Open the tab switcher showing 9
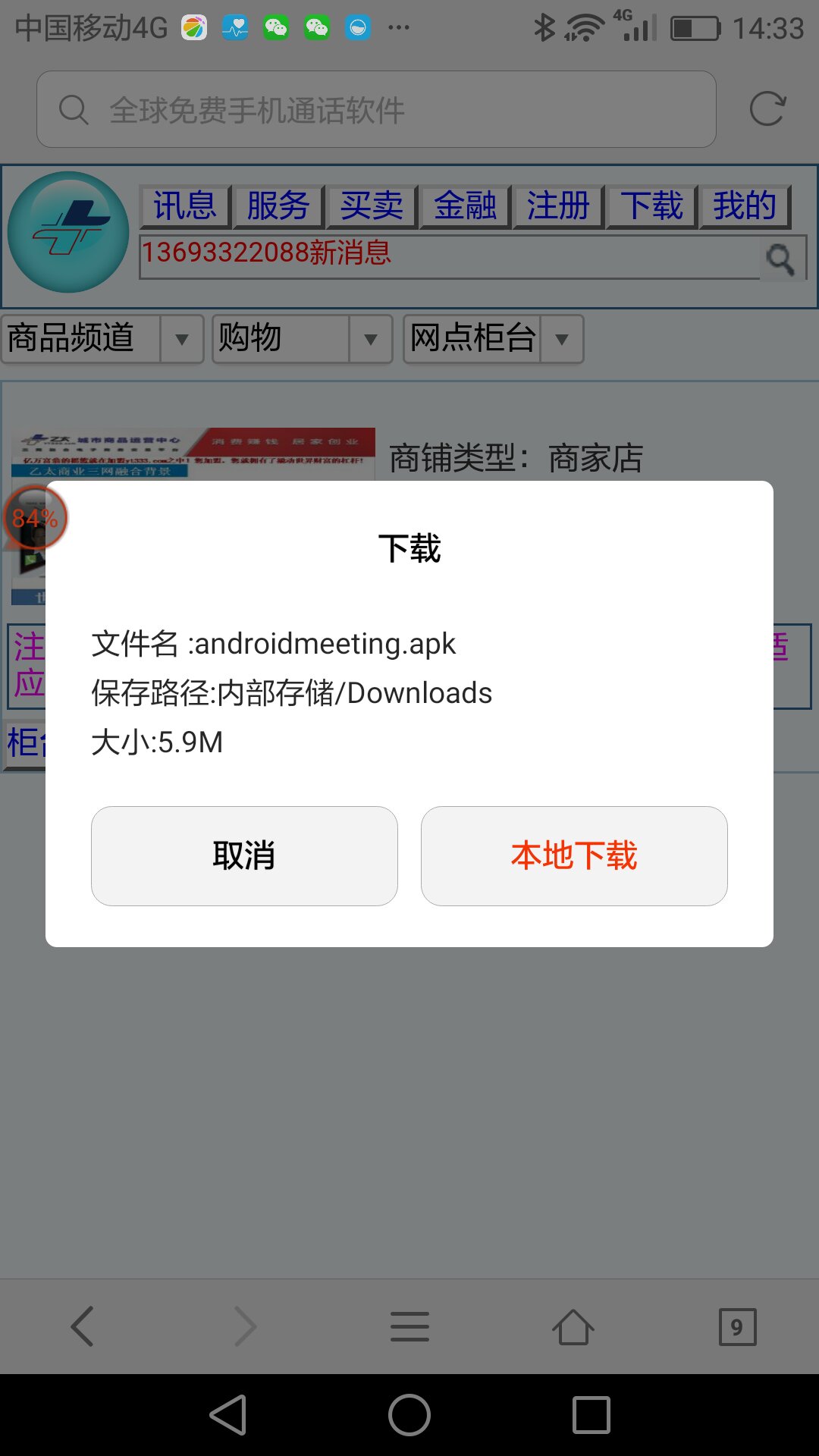 [737, 1326]
